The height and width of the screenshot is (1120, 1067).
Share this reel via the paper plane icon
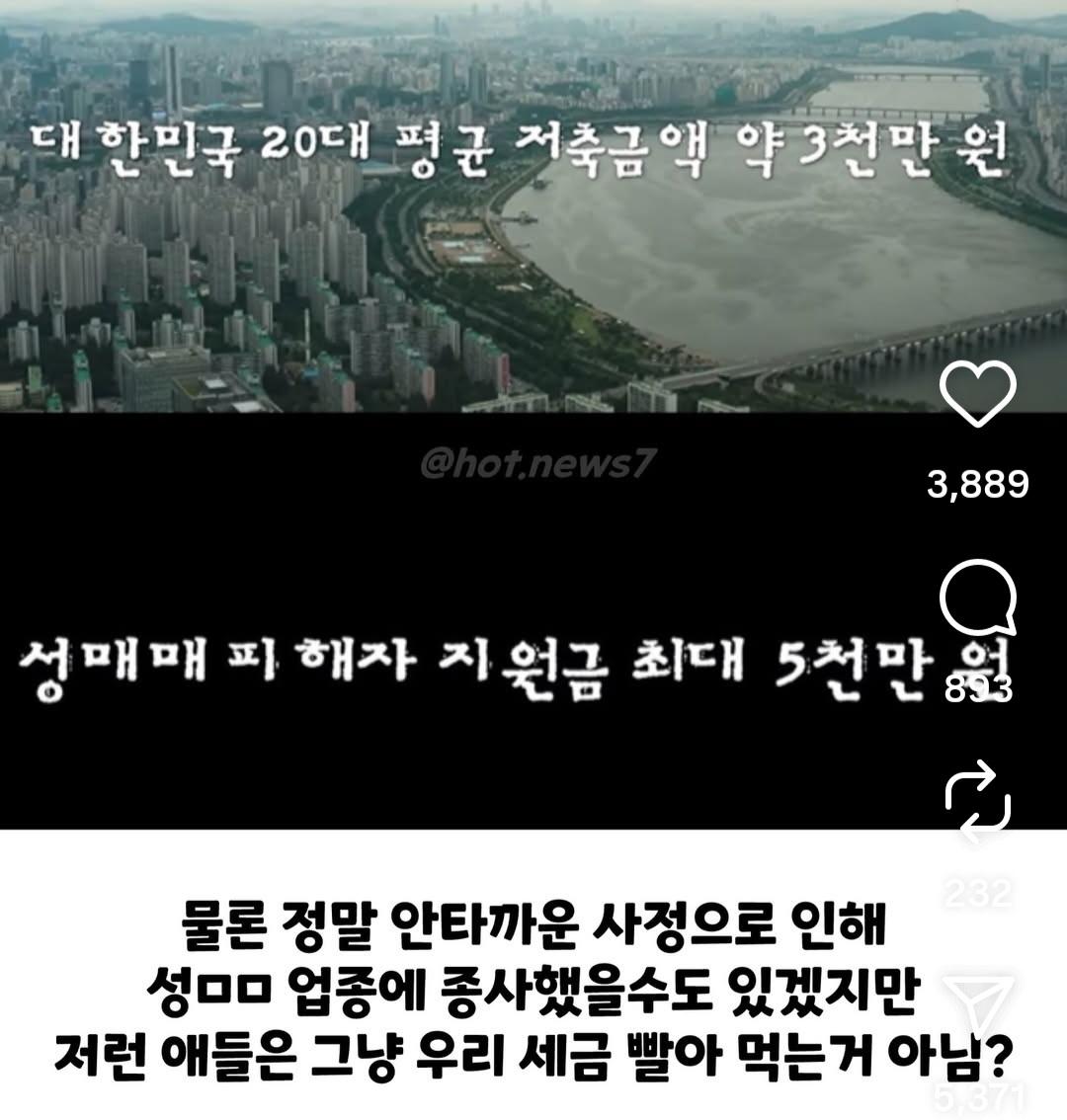coord(977,1007)
